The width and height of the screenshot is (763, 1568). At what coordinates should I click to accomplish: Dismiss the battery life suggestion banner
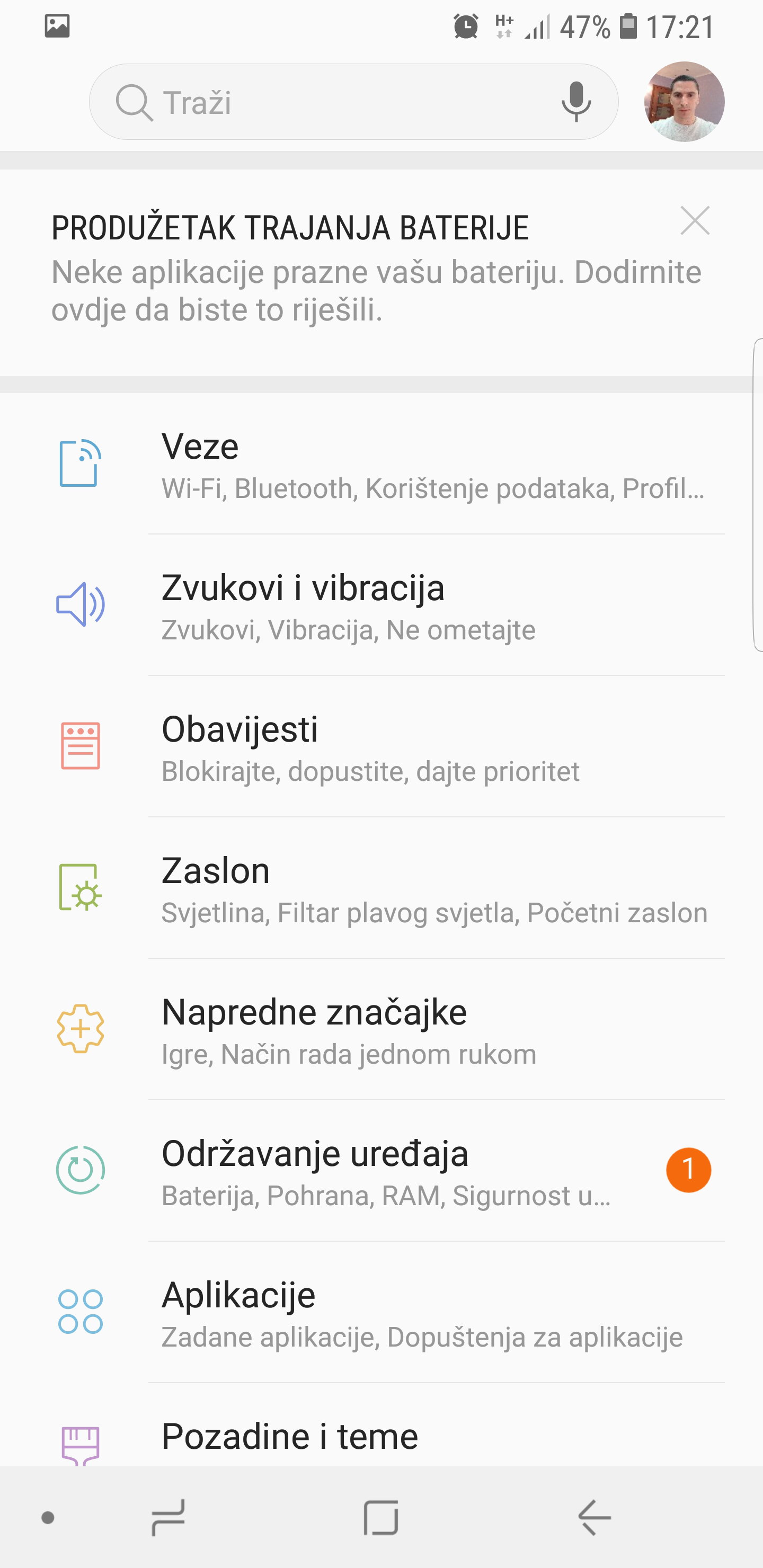click(x=695, y=220)
